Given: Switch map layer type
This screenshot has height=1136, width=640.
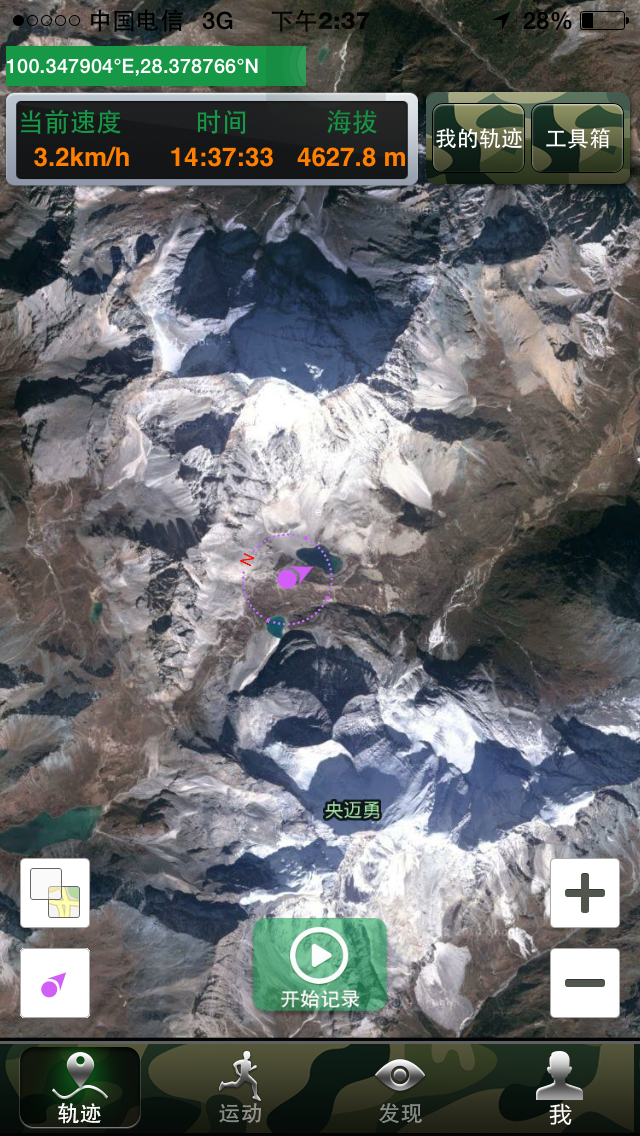Looking at the screenshot, I should (55, 893).
